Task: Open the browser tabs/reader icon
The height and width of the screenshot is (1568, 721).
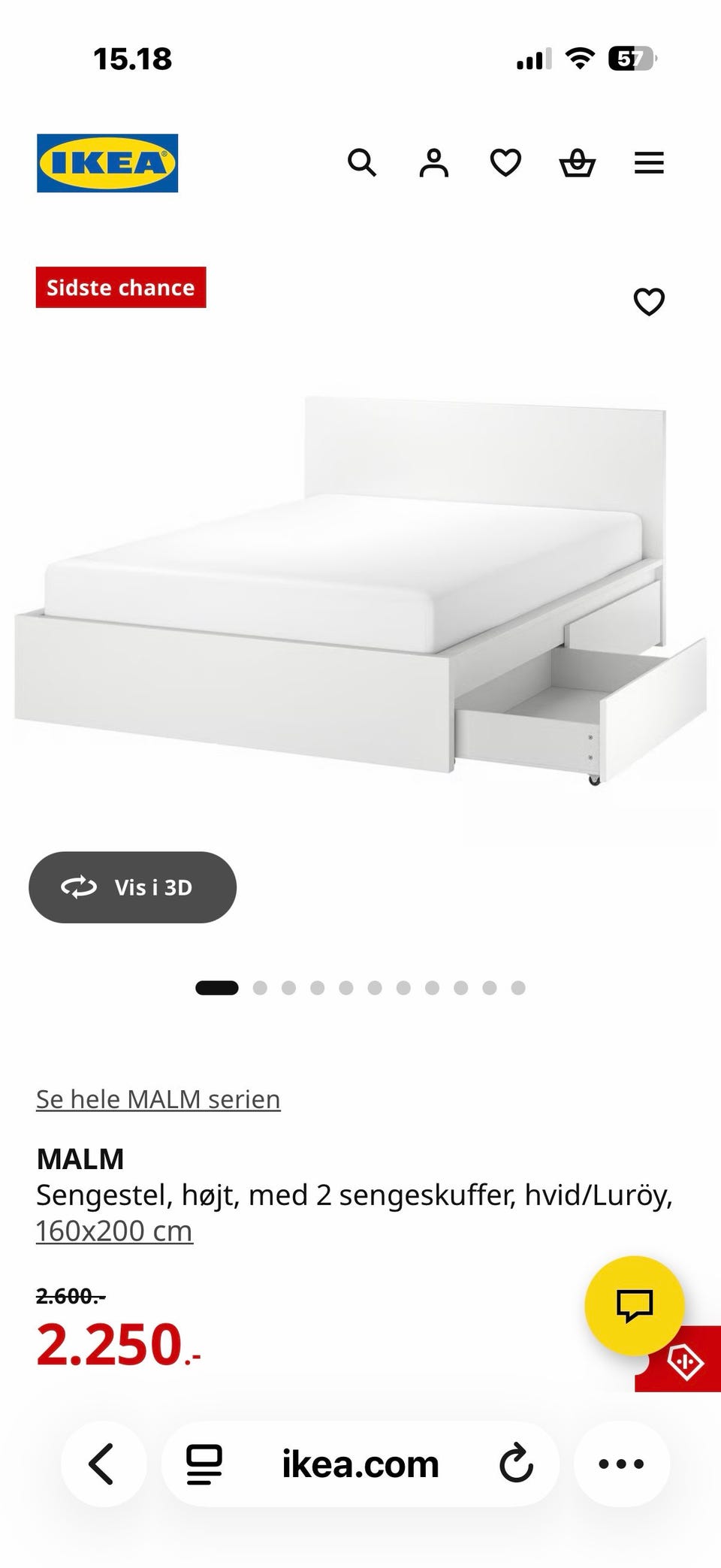Action: (204, 1464)
